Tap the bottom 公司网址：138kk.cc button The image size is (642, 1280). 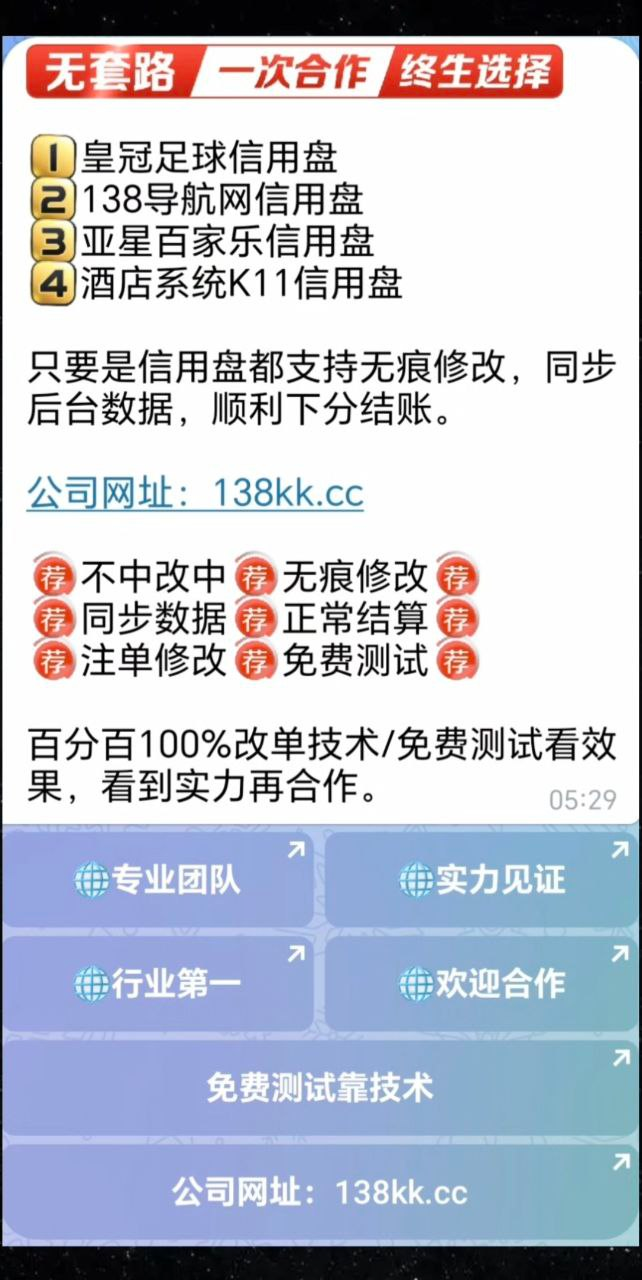(x=320, y=1192)
